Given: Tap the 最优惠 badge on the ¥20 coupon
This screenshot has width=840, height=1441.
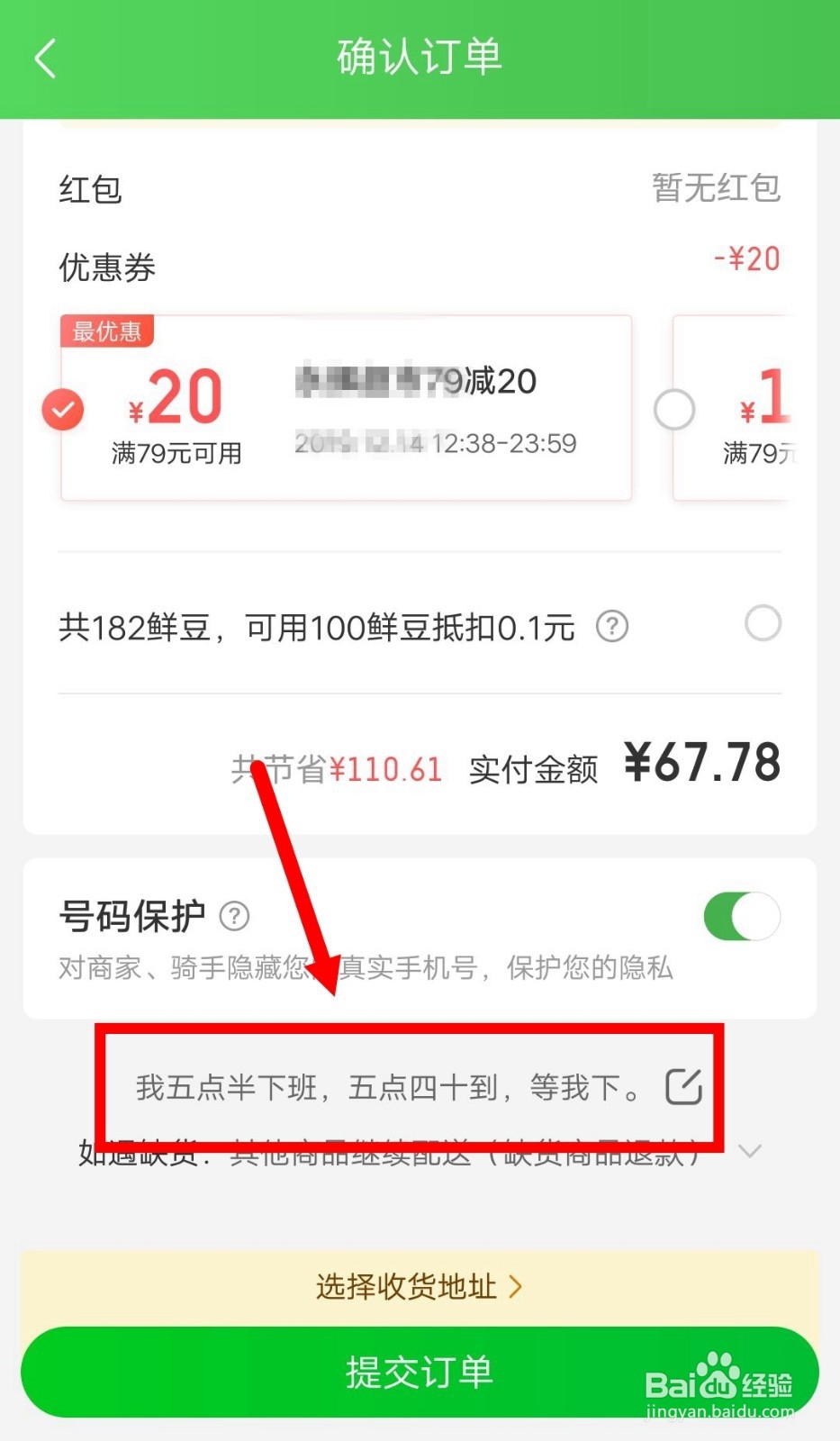Looking at the screenshot, I should (x=107, y=331).
